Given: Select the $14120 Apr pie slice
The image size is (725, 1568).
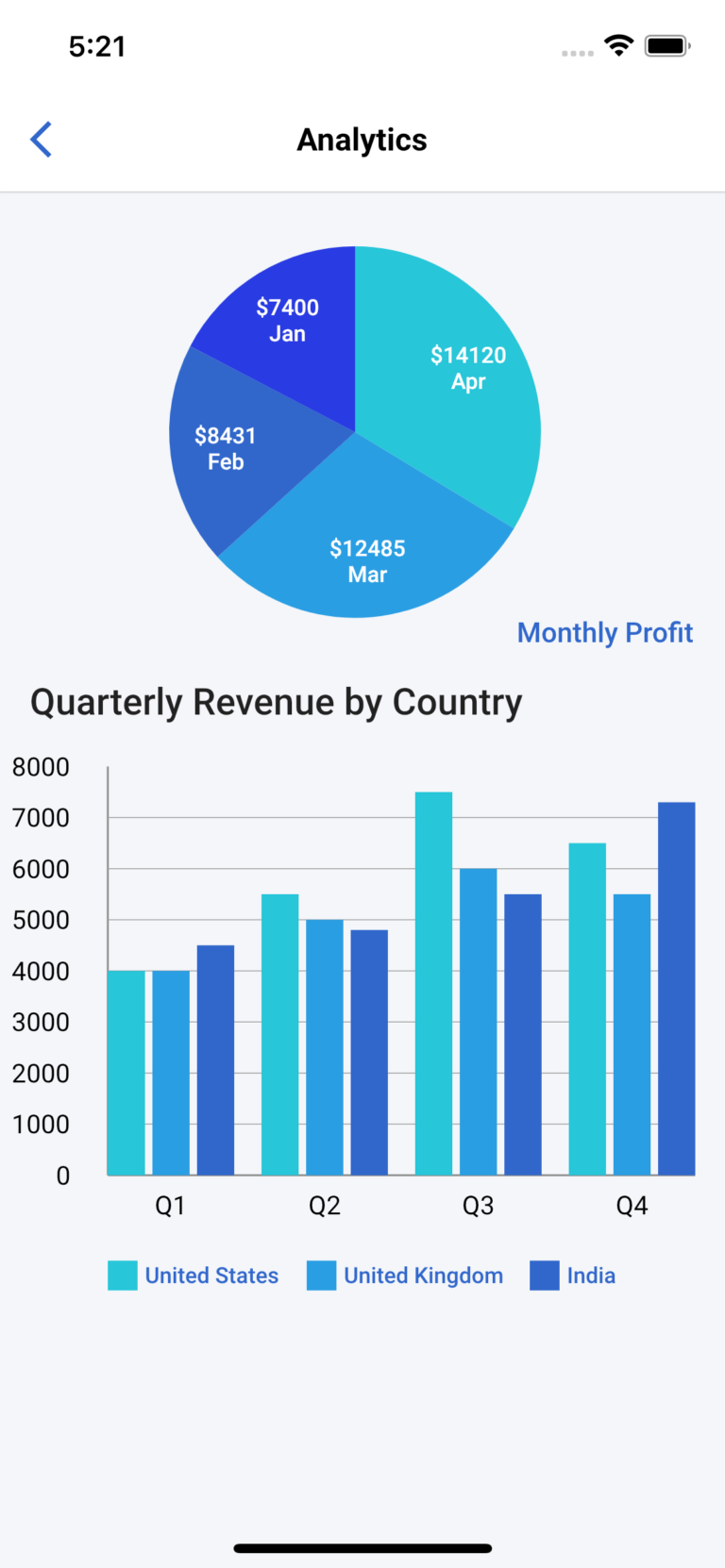Looking at the screenshot, I should (x=467, y=368).
